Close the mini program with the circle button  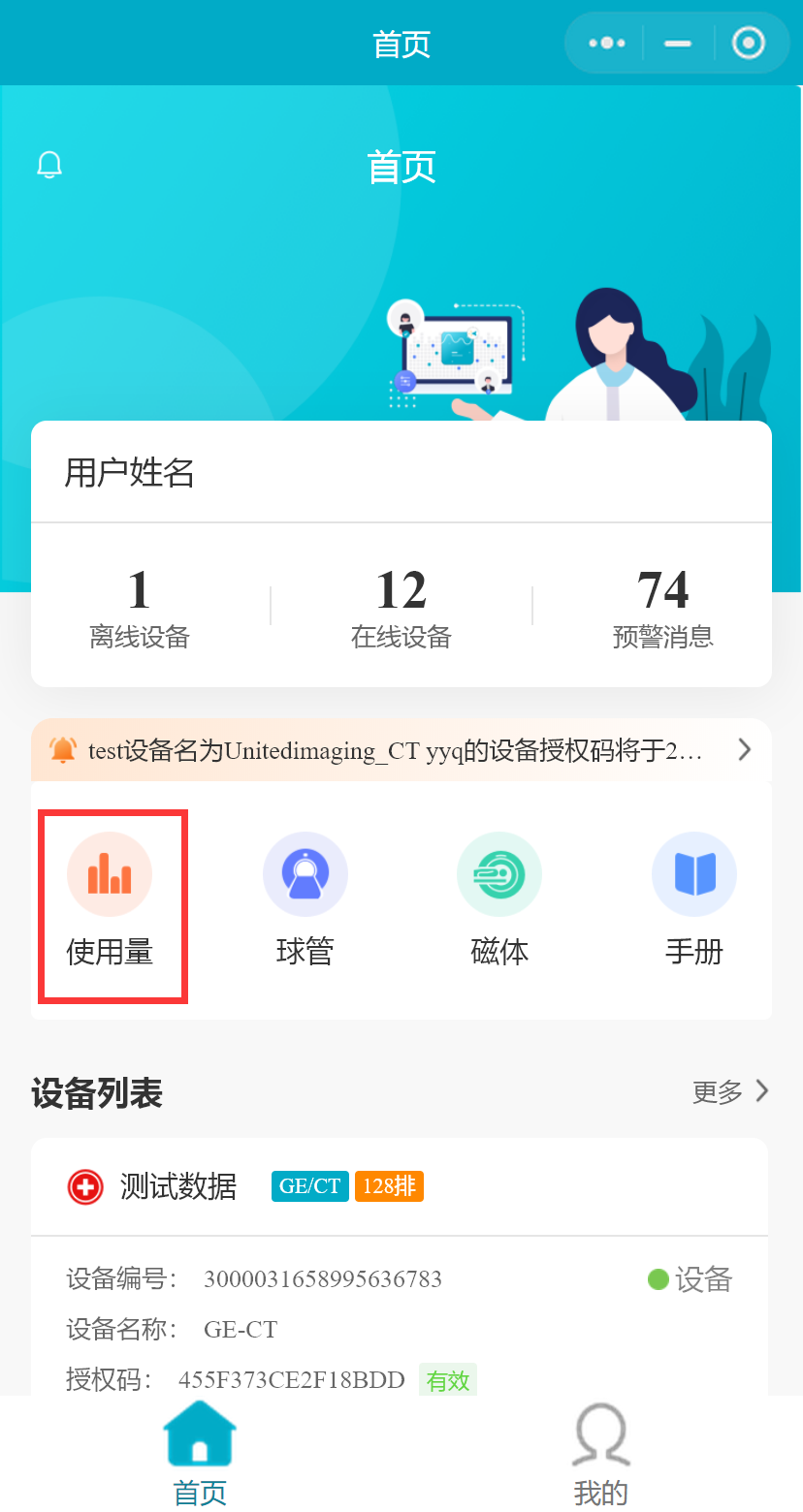[x=748, y=44]
